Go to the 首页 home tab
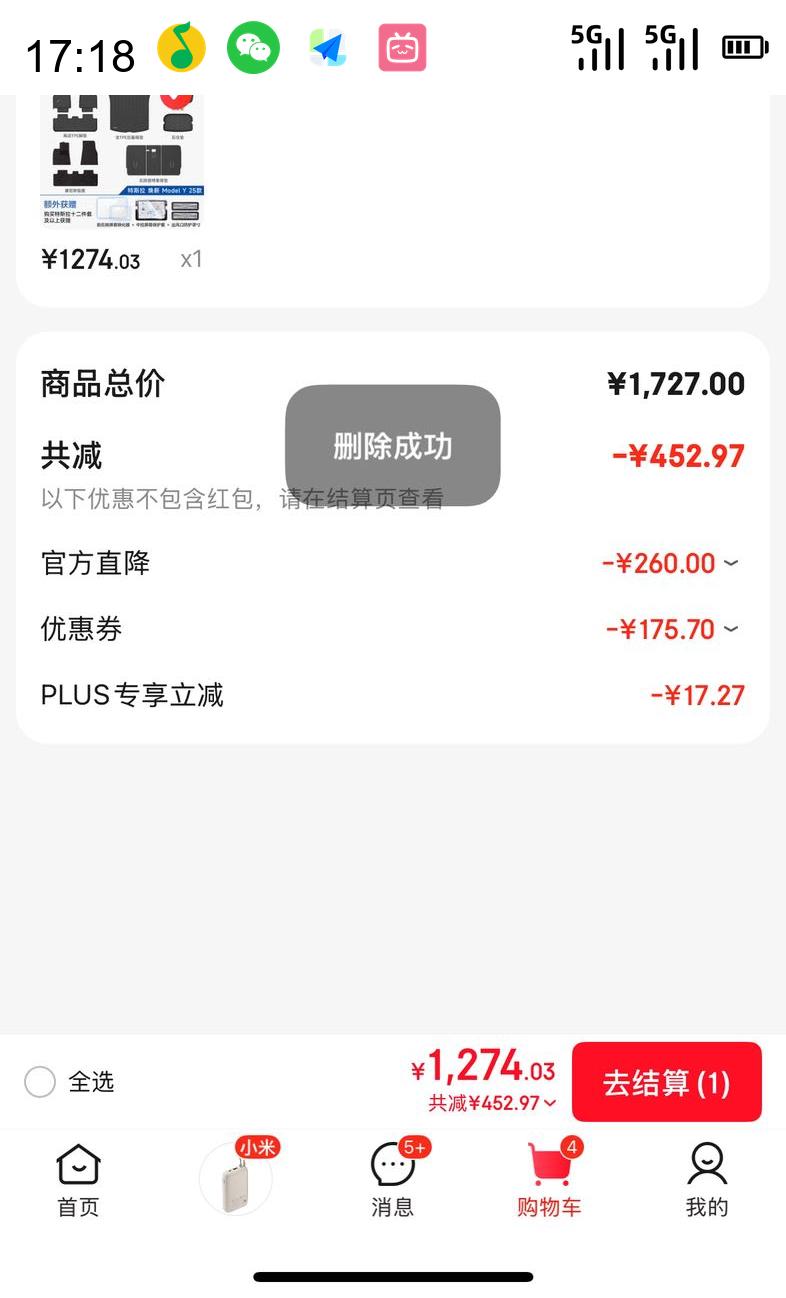Screen dimensions: 786x1298 (78, 1180)
